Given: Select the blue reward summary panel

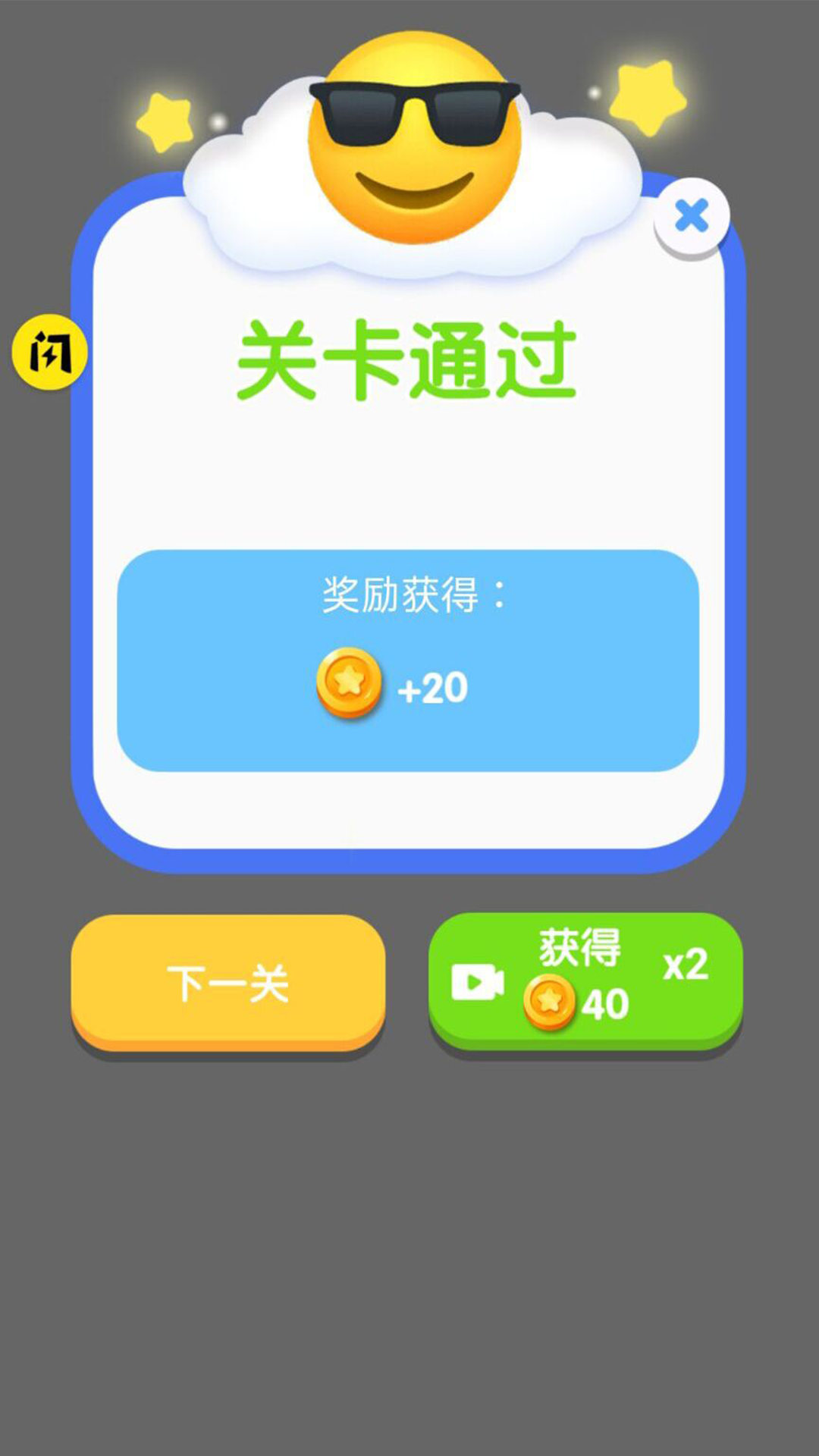Looking at the screenshot, I should tap(409, 660).
